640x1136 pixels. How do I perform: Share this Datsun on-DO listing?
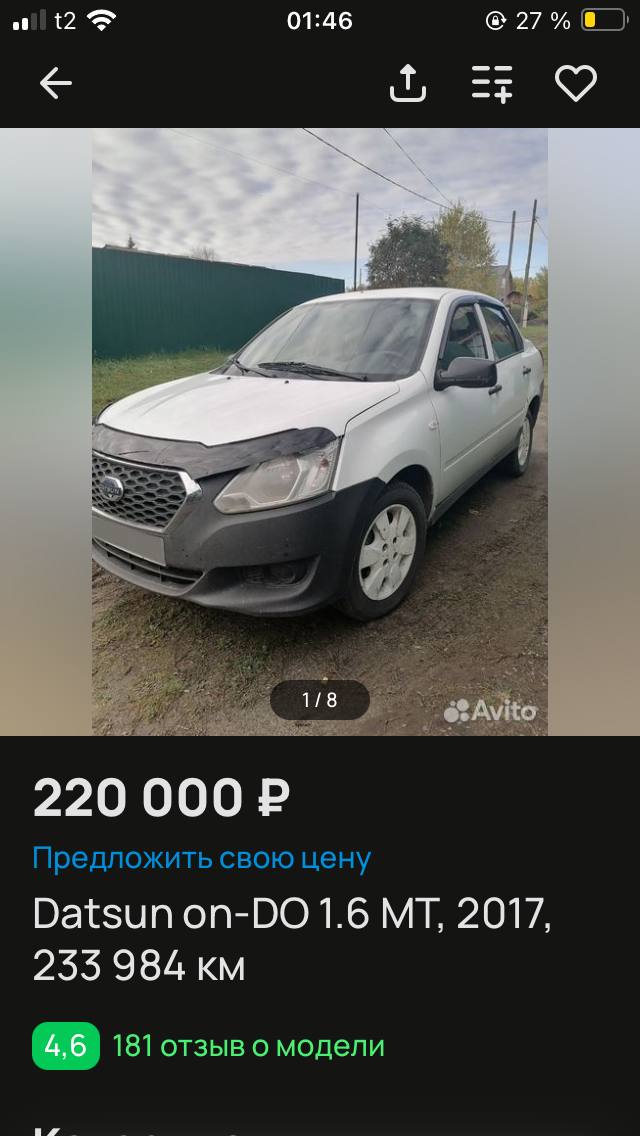(x=407, y=84)
